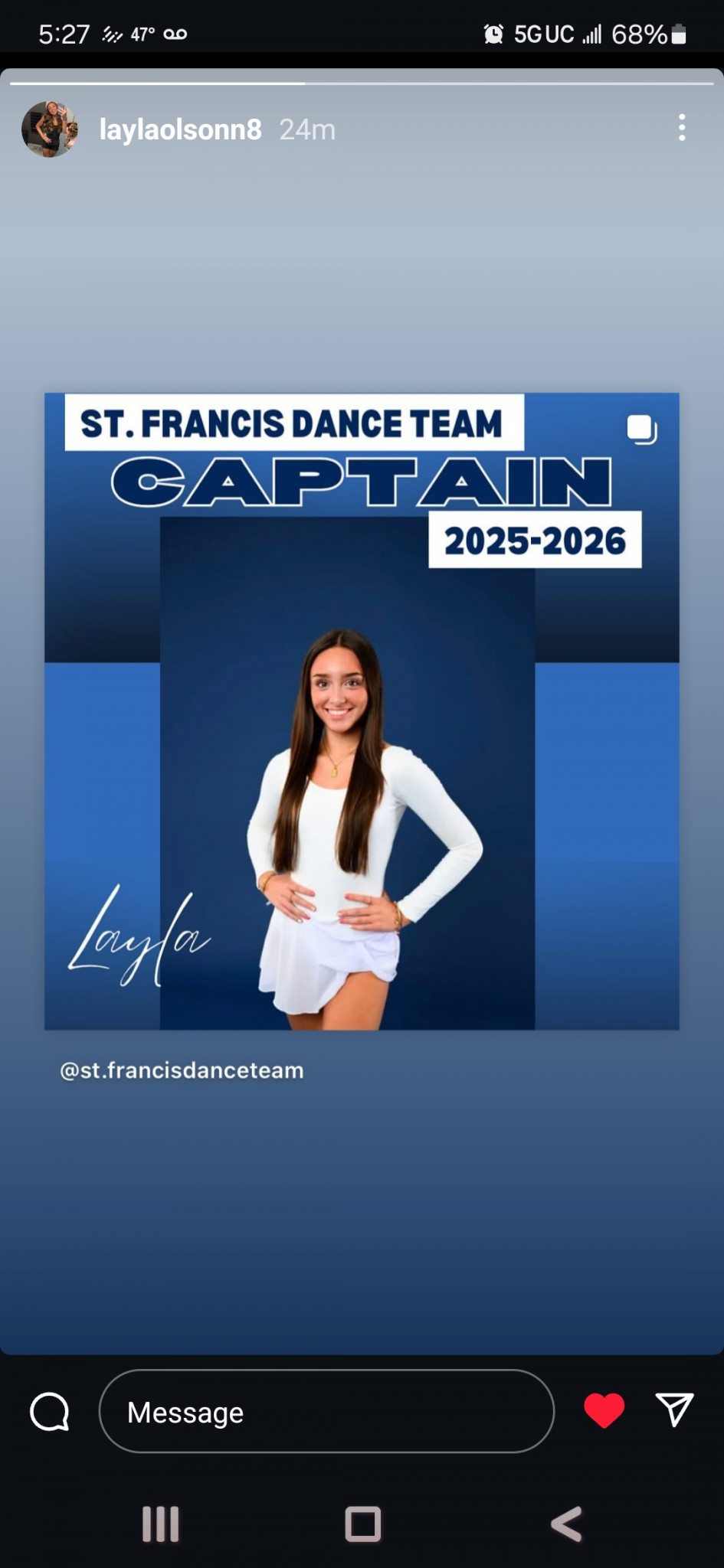
Task: Open recent apps from the navigation bar
Action: (161, 1524)
